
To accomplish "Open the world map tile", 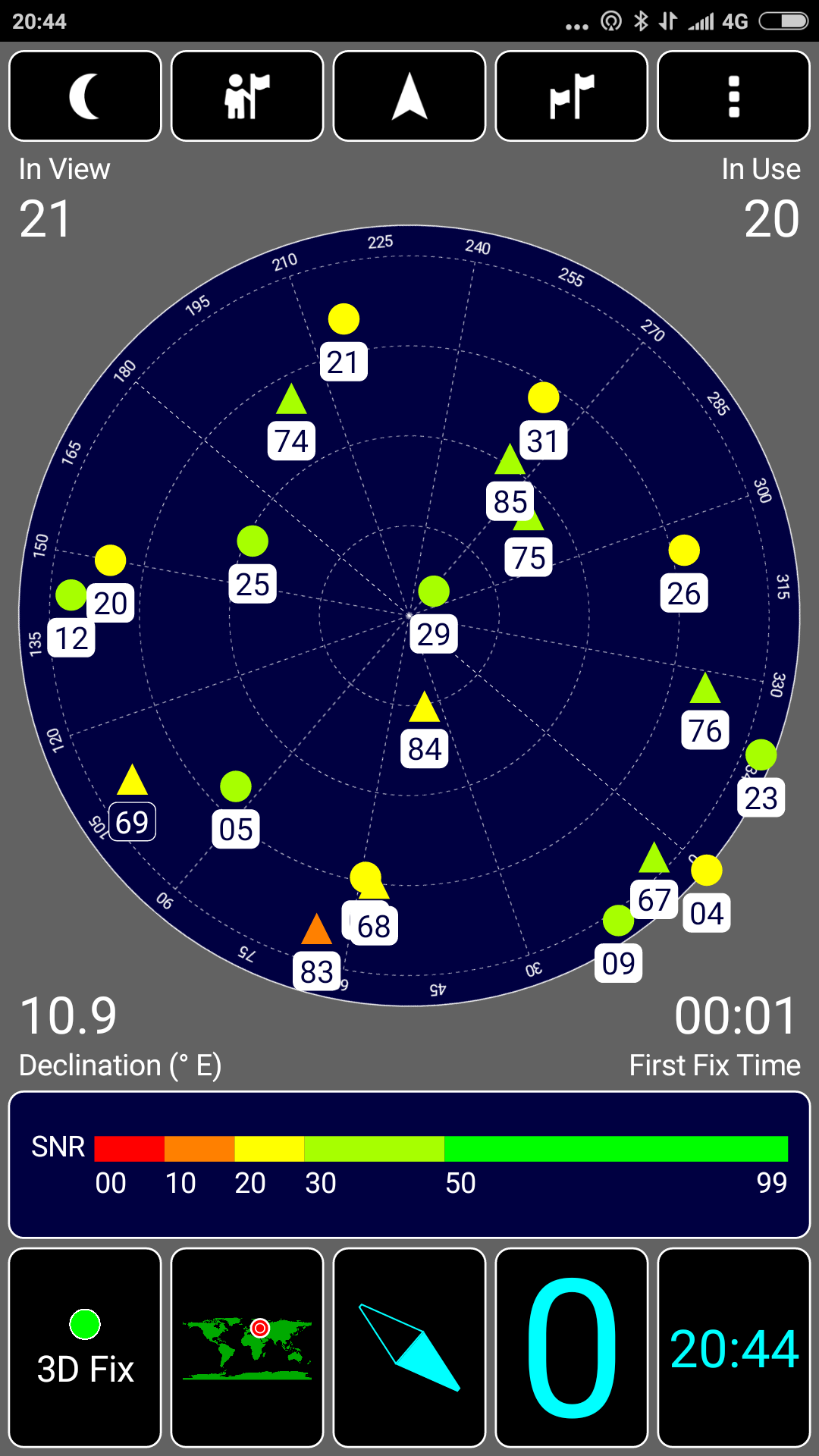I will [247, 1348].
